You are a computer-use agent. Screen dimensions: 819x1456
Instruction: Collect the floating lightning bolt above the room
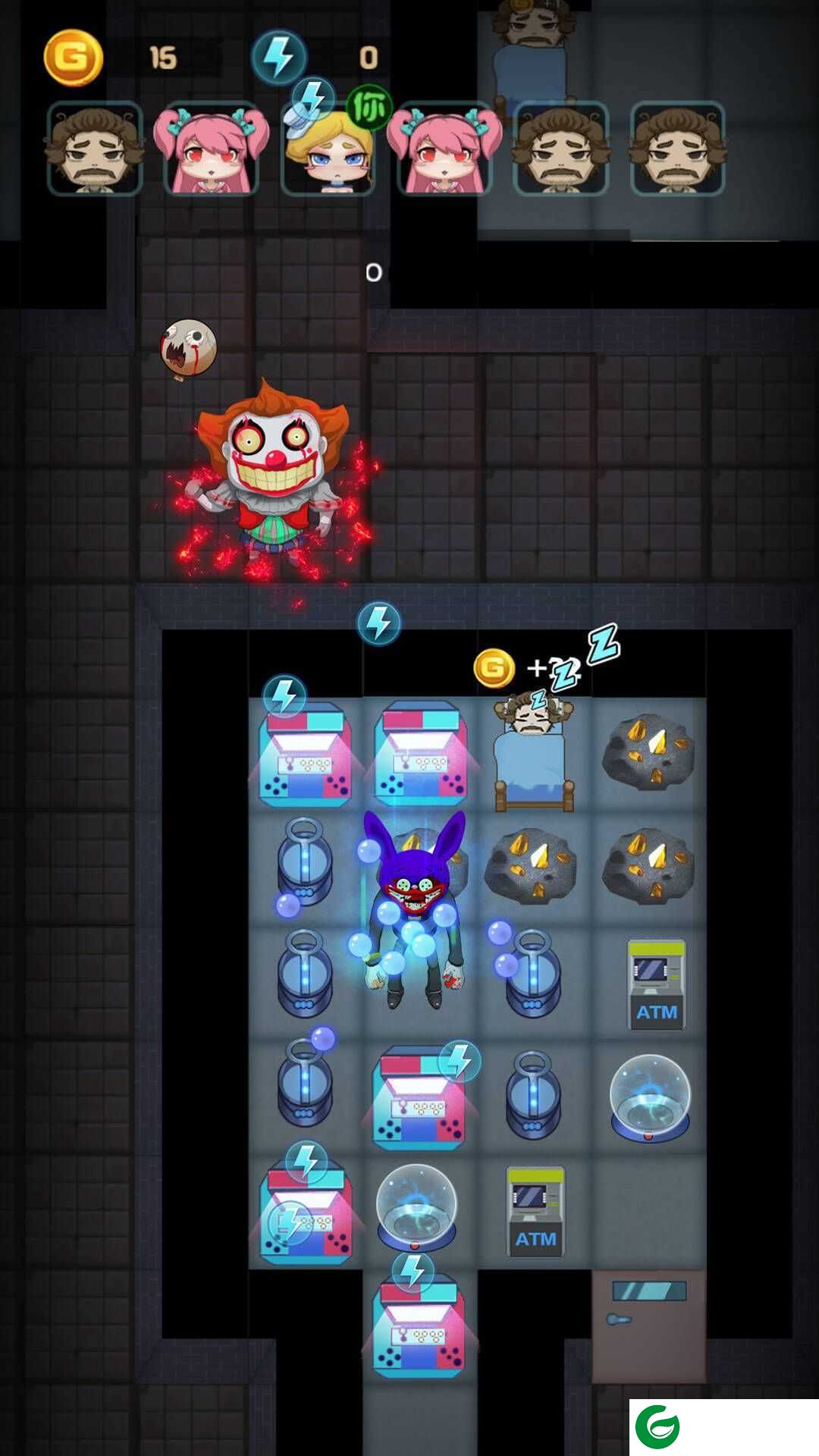point(378,623)
